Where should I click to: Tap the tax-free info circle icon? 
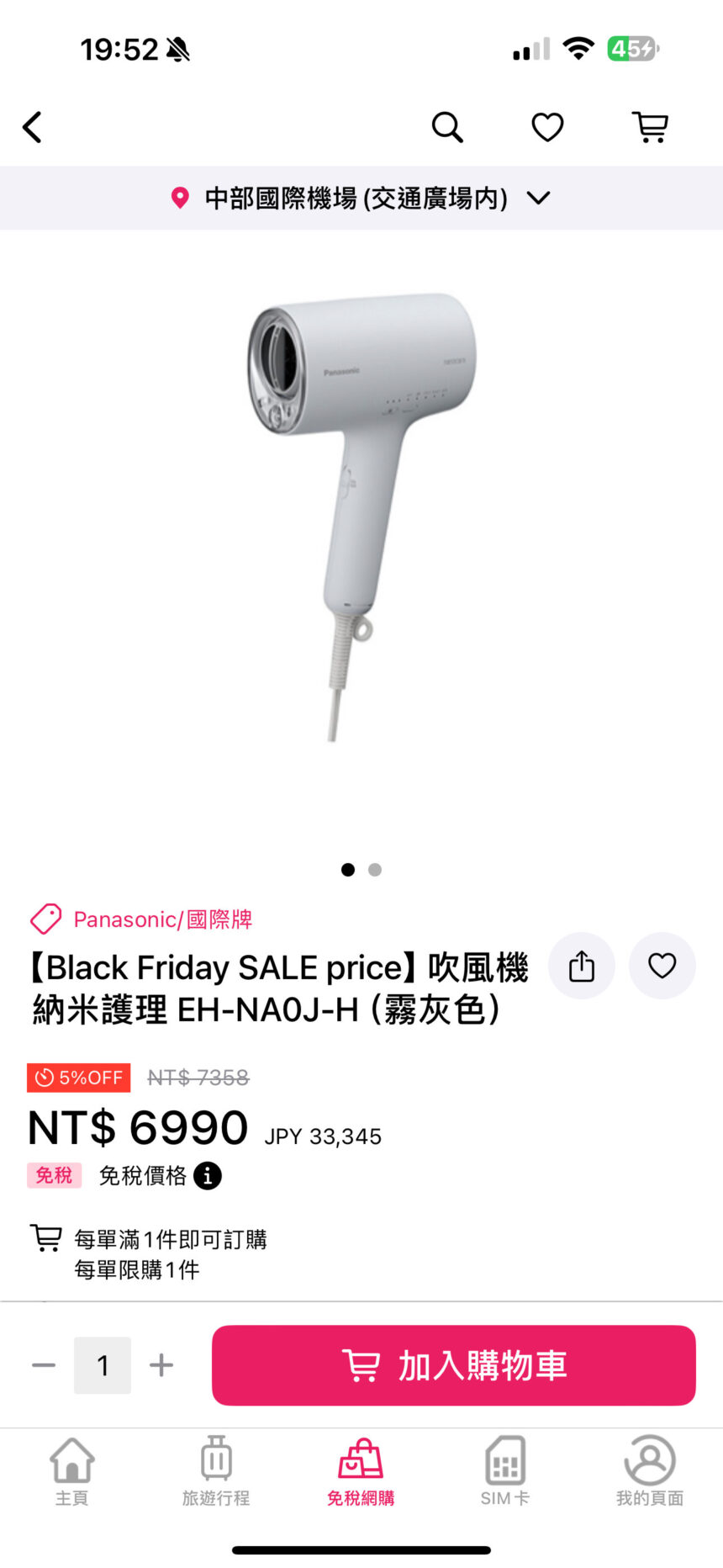tap(207, 1175)
